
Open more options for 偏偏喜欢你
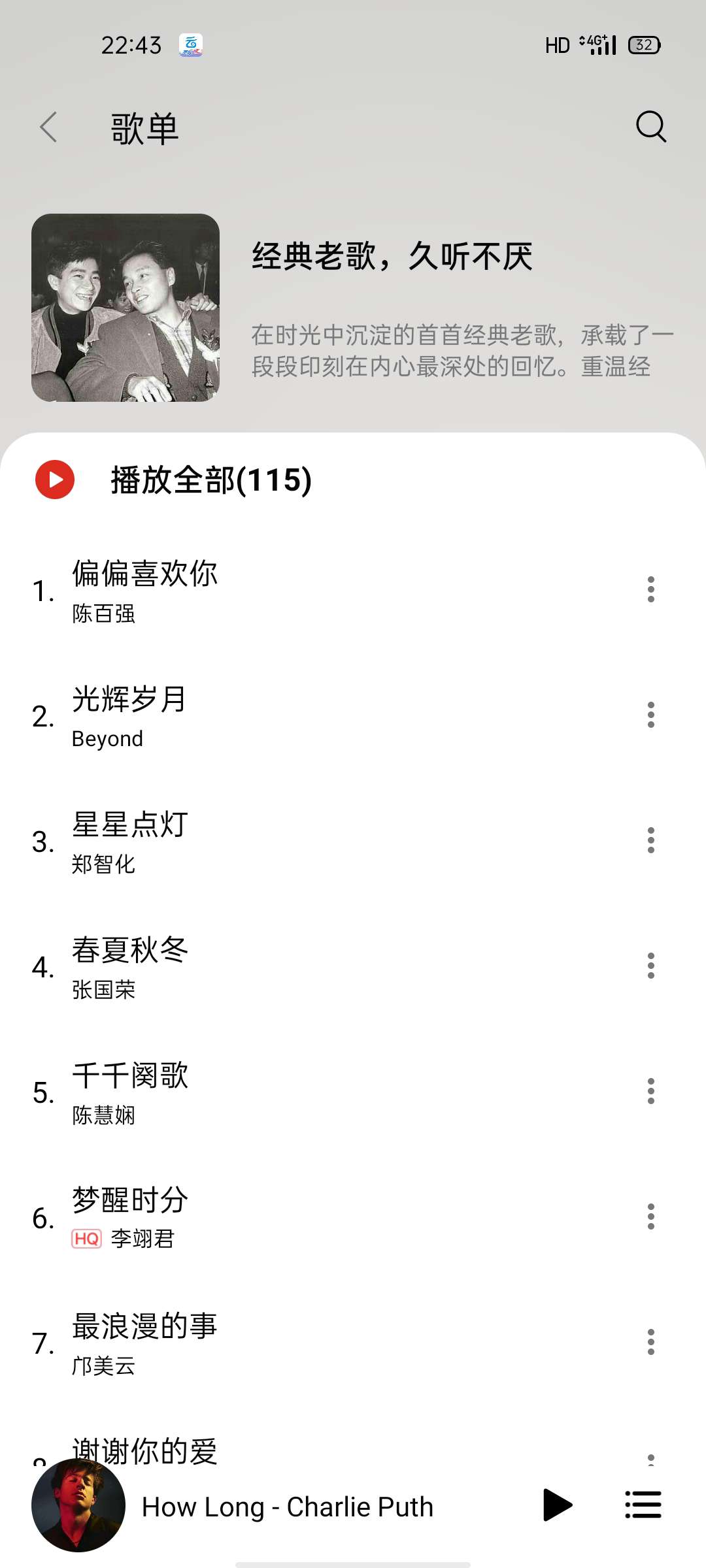[x=650, y=589]
